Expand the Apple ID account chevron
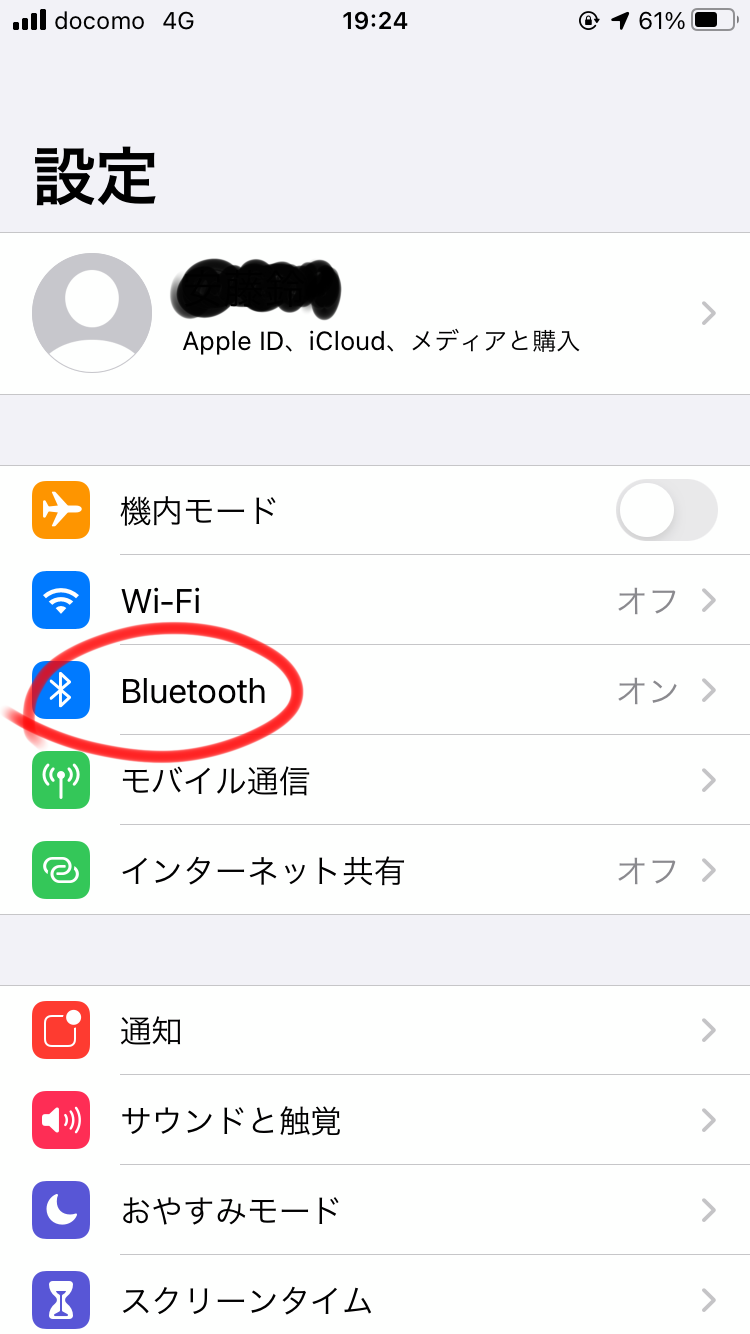The width and height of the screenshot is (750, 1334). coord(709,313)
